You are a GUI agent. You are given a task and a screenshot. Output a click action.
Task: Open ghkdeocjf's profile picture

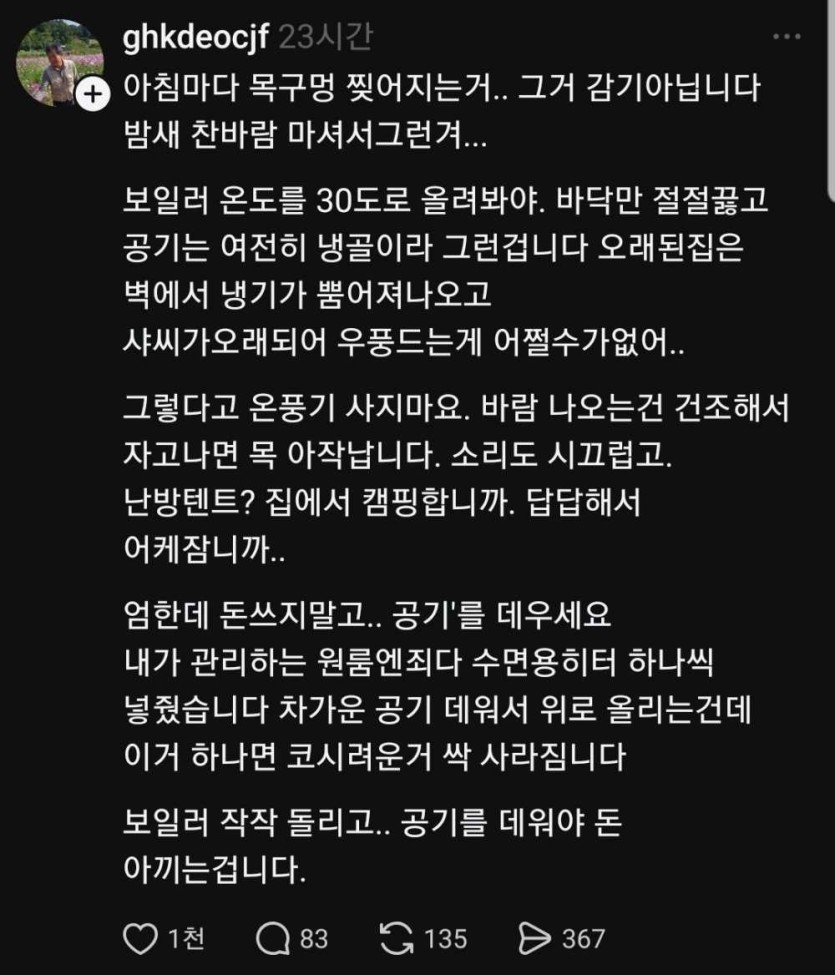pyautogui.click(x=58, y=62)
